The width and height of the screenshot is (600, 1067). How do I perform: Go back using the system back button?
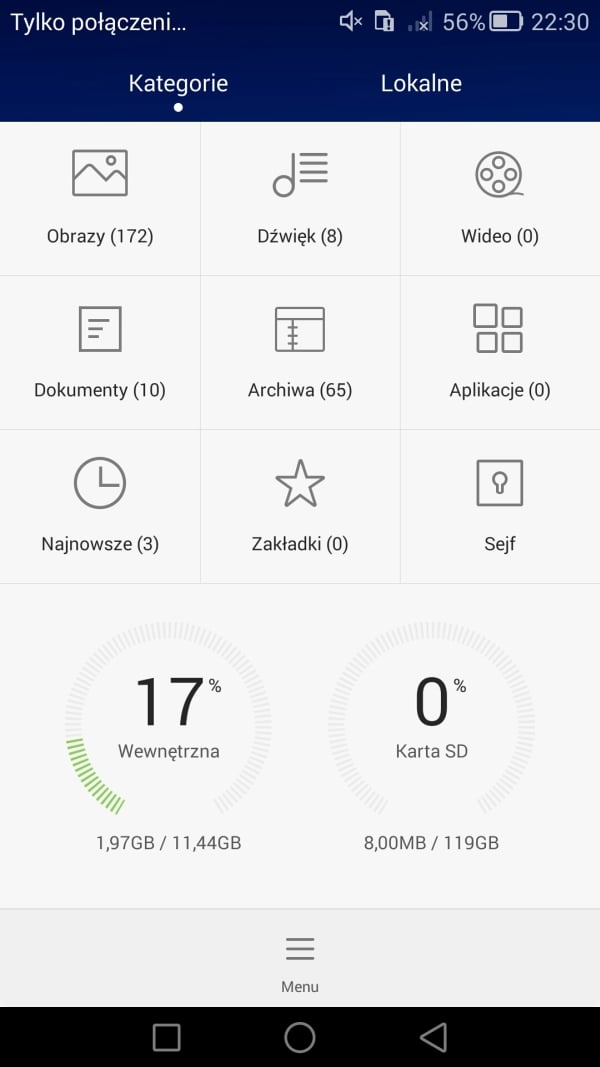pos(433,1038)
